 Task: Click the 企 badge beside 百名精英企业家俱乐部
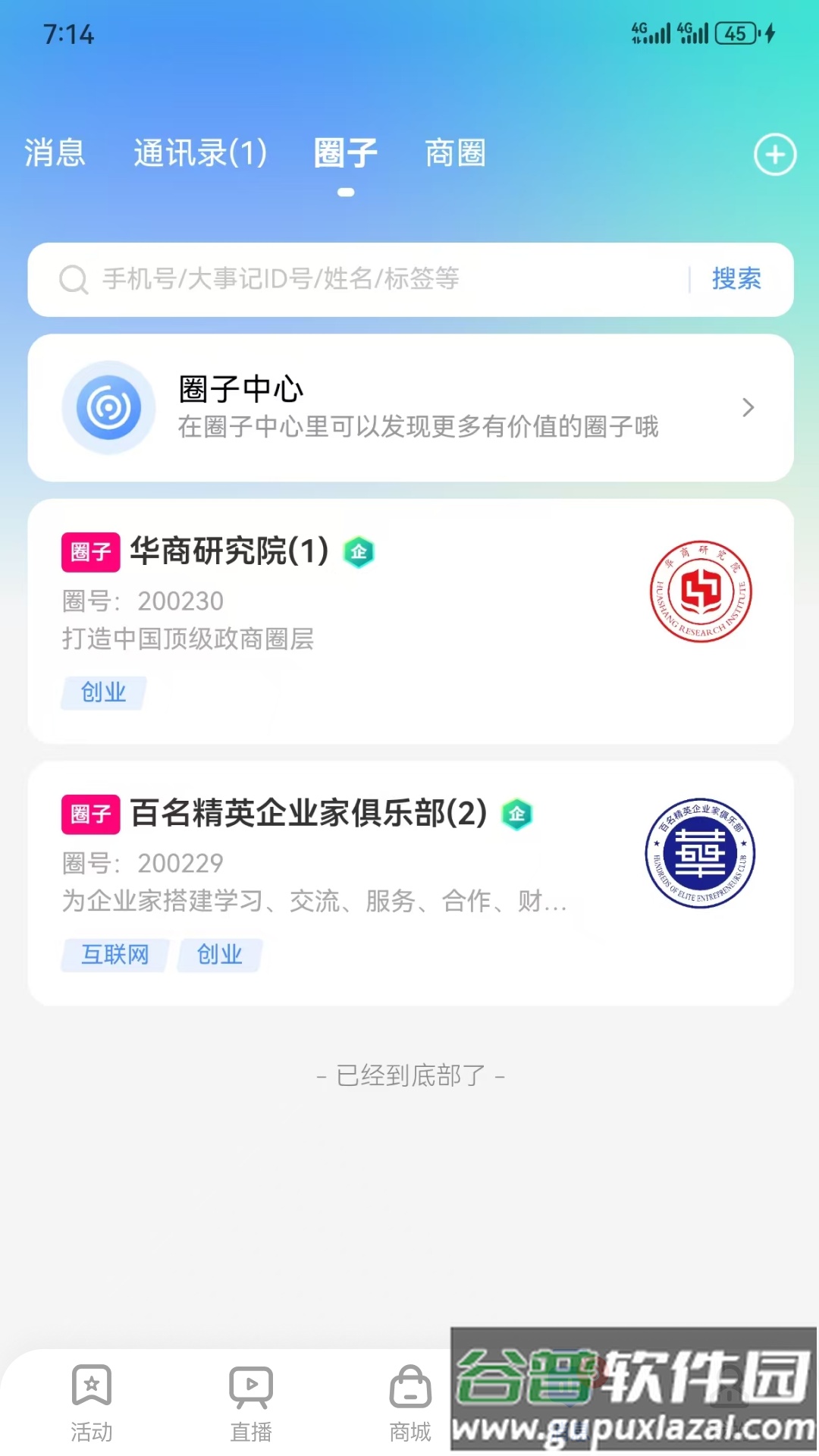tap(516, 815)
